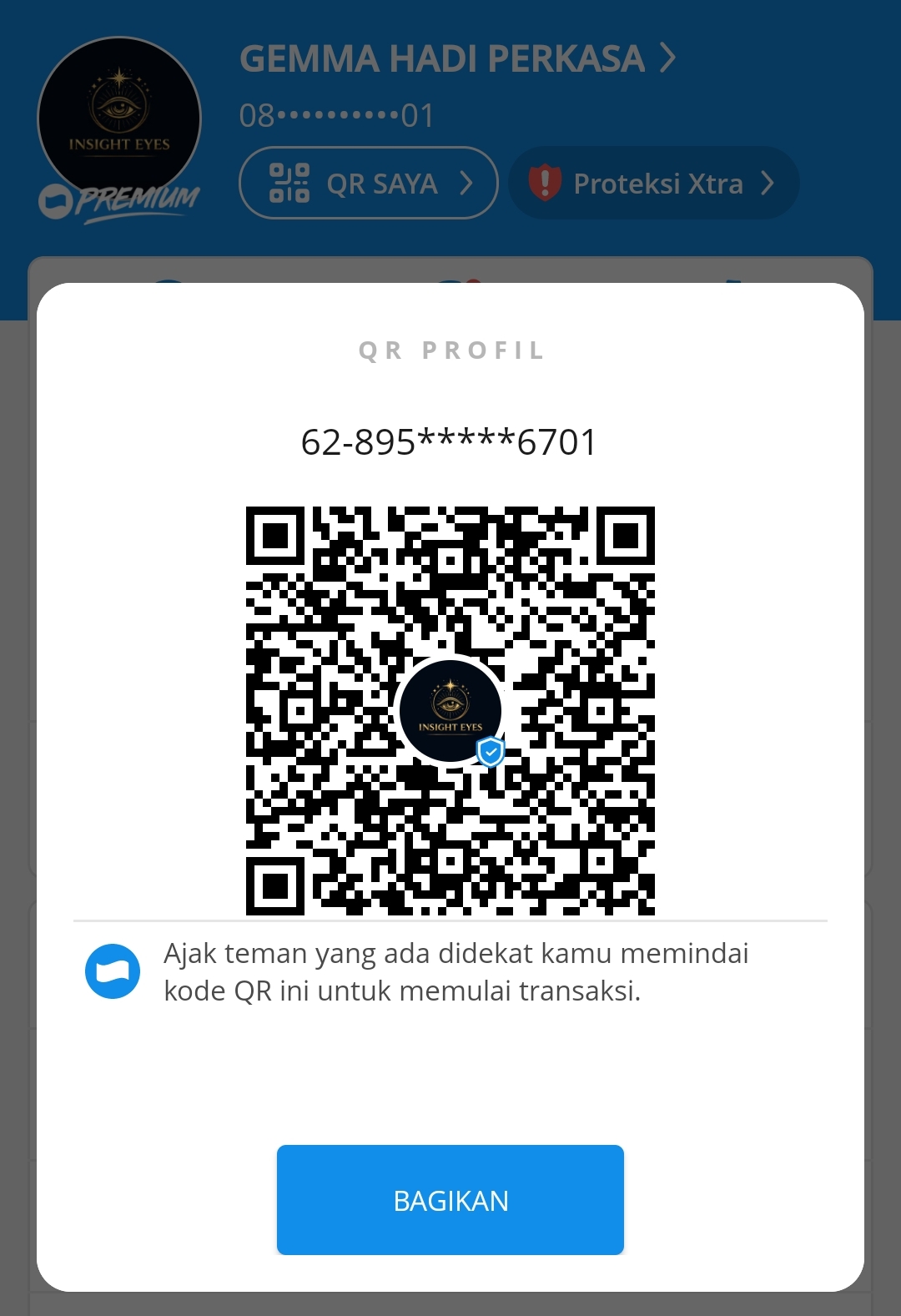Click the Proteksi Xtra button

[x=652, y=182]
